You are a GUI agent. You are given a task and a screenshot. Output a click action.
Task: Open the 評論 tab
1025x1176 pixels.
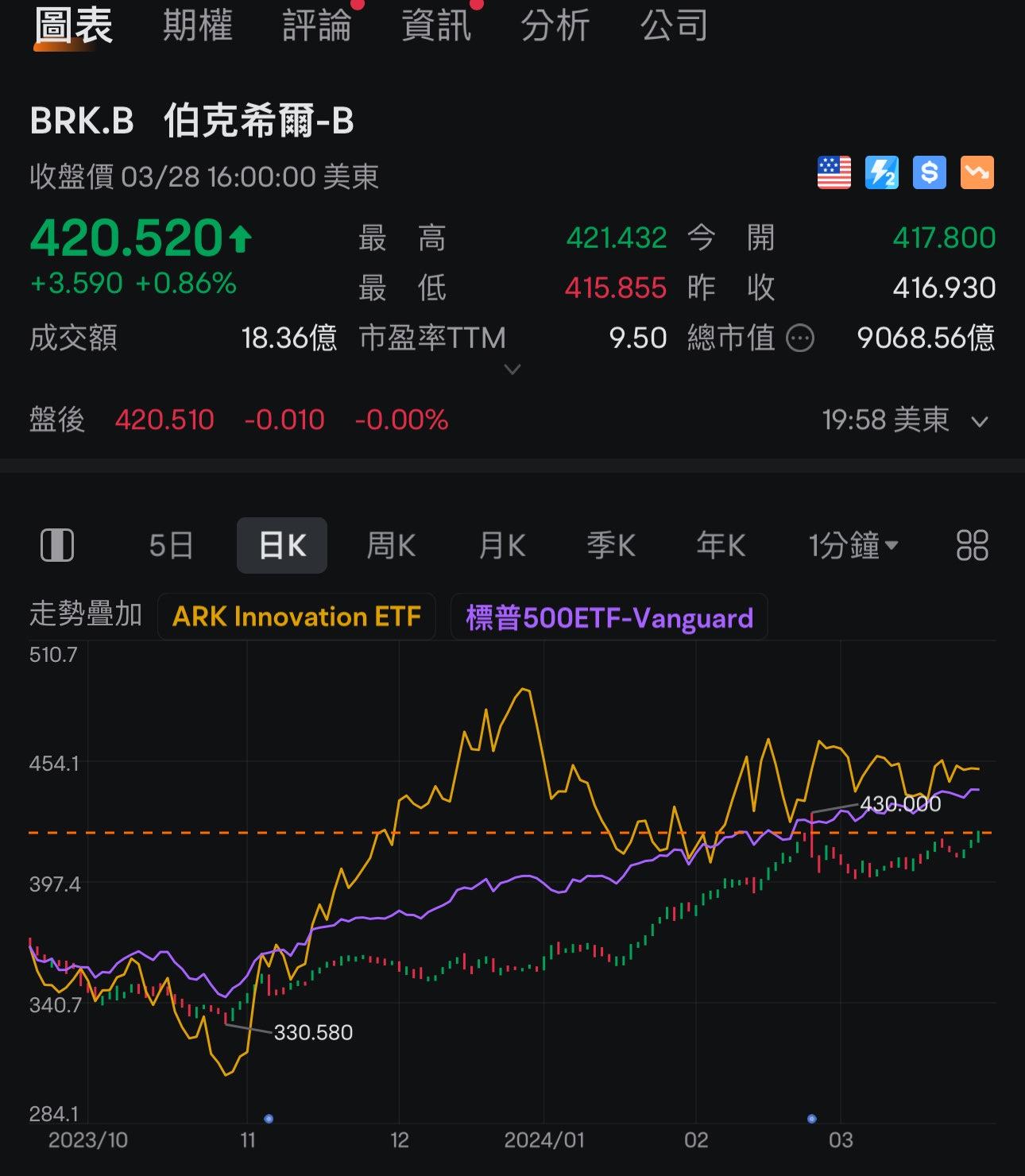(x=316, y=26)
